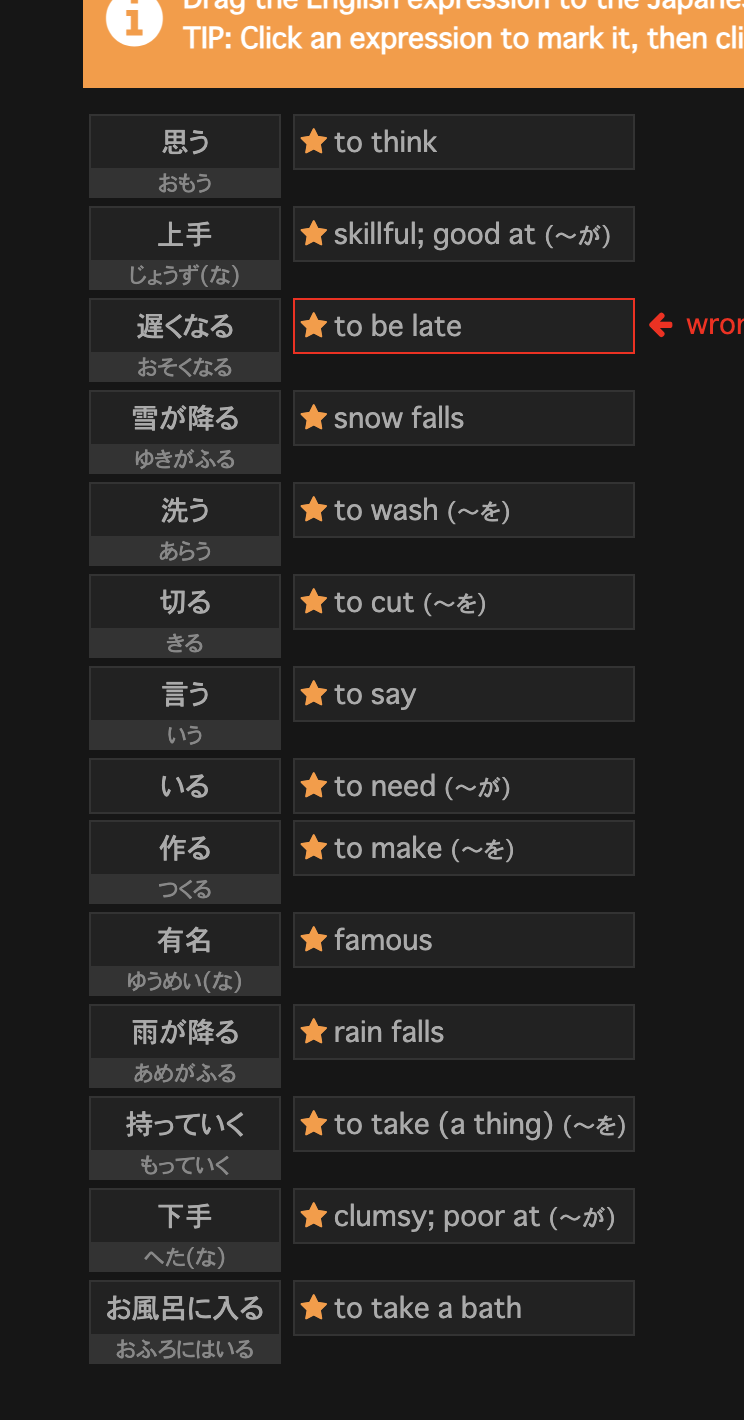The height and width of the screenshot is (1420, 744).
Task: Click the star beside "snow falls"
Action: click(x=313, y=418)
